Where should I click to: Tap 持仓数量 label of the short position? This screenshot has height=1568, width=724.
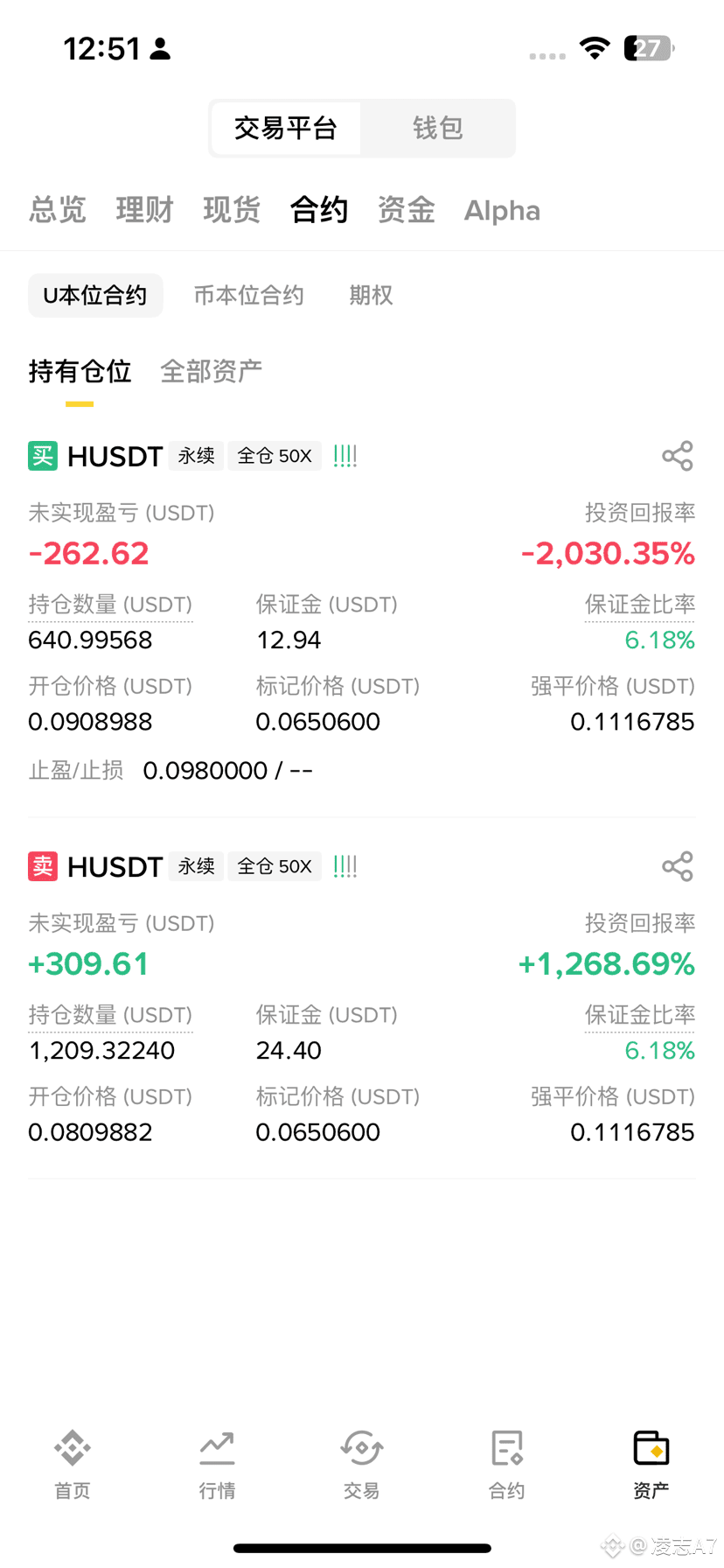[110, 1015]
